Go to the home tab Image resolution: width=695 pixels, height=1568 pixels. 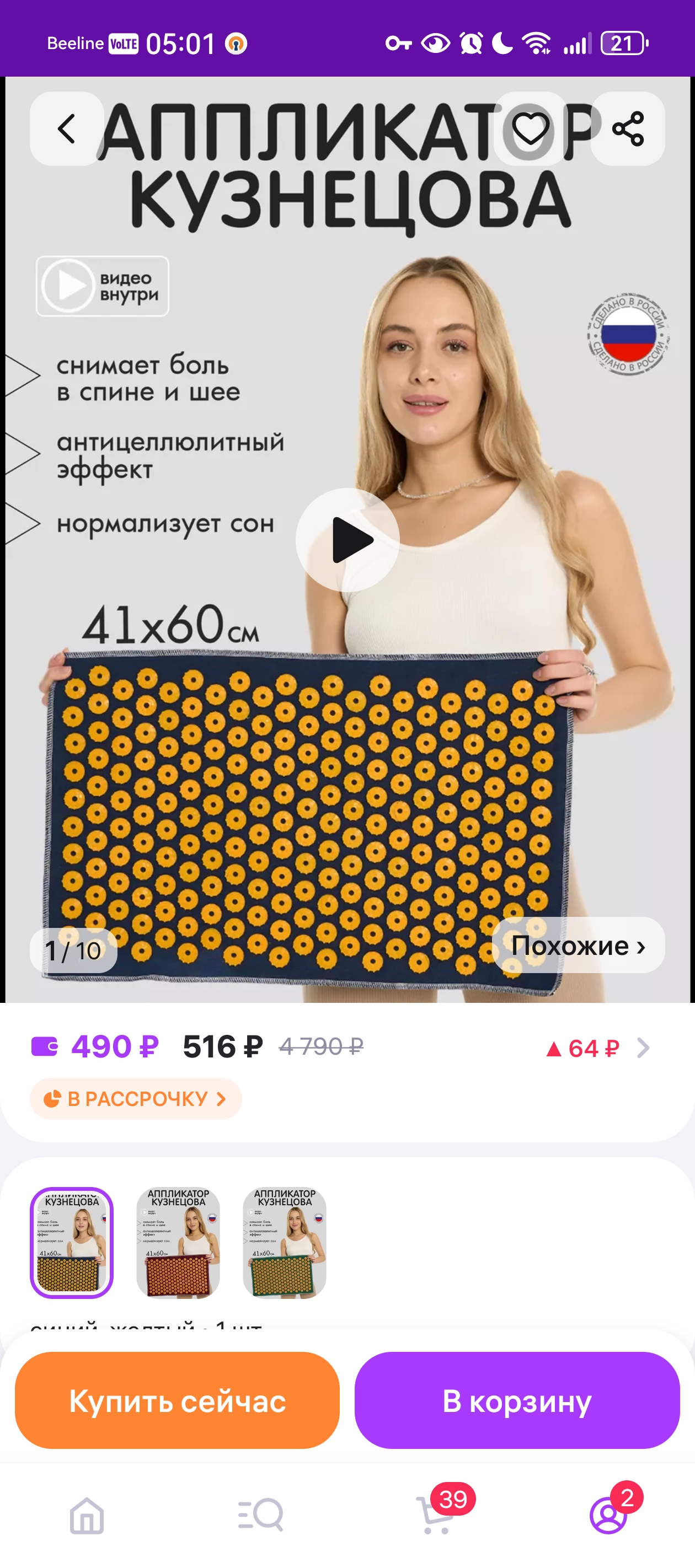tap(87, 1515)
